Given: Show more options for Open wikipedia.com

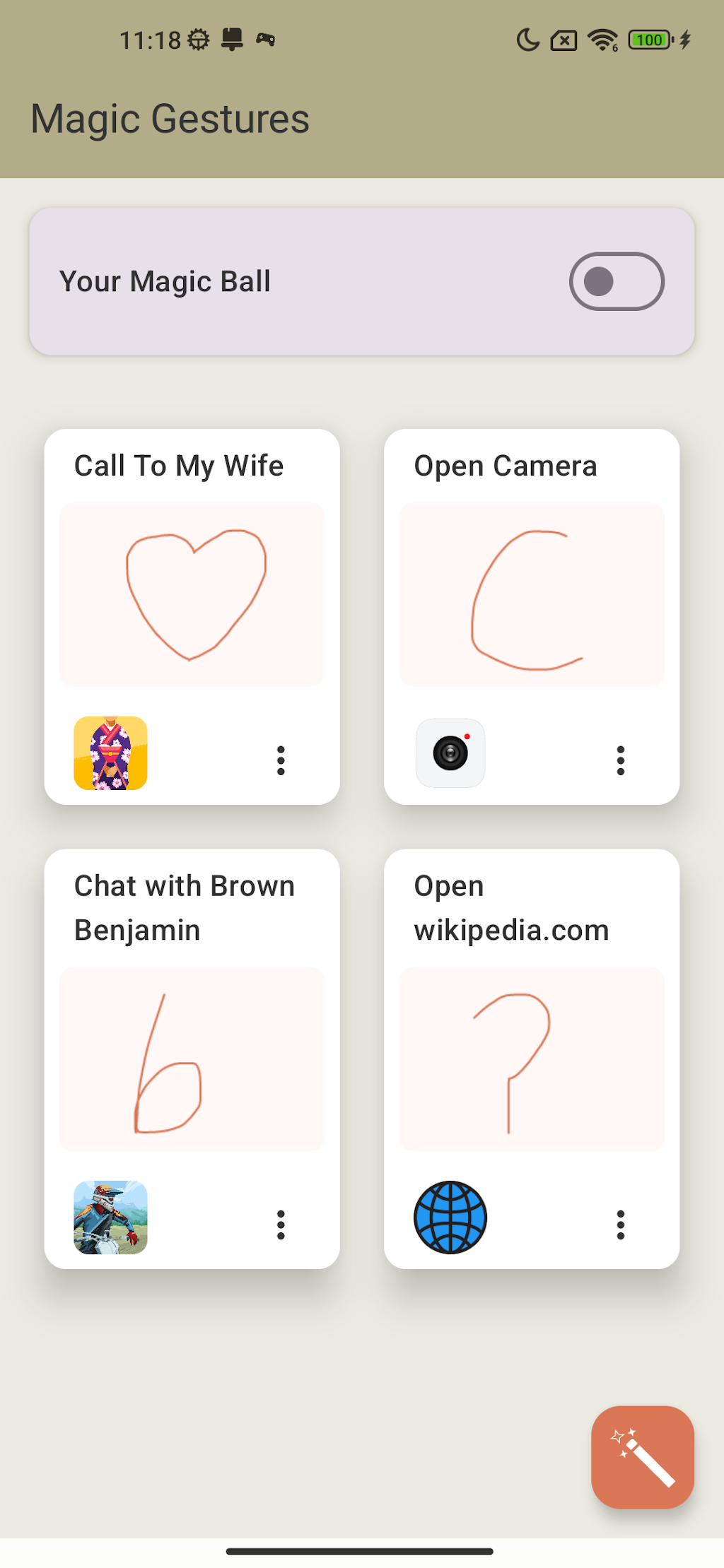Looking at the screenshot, I should point(620,1225).
